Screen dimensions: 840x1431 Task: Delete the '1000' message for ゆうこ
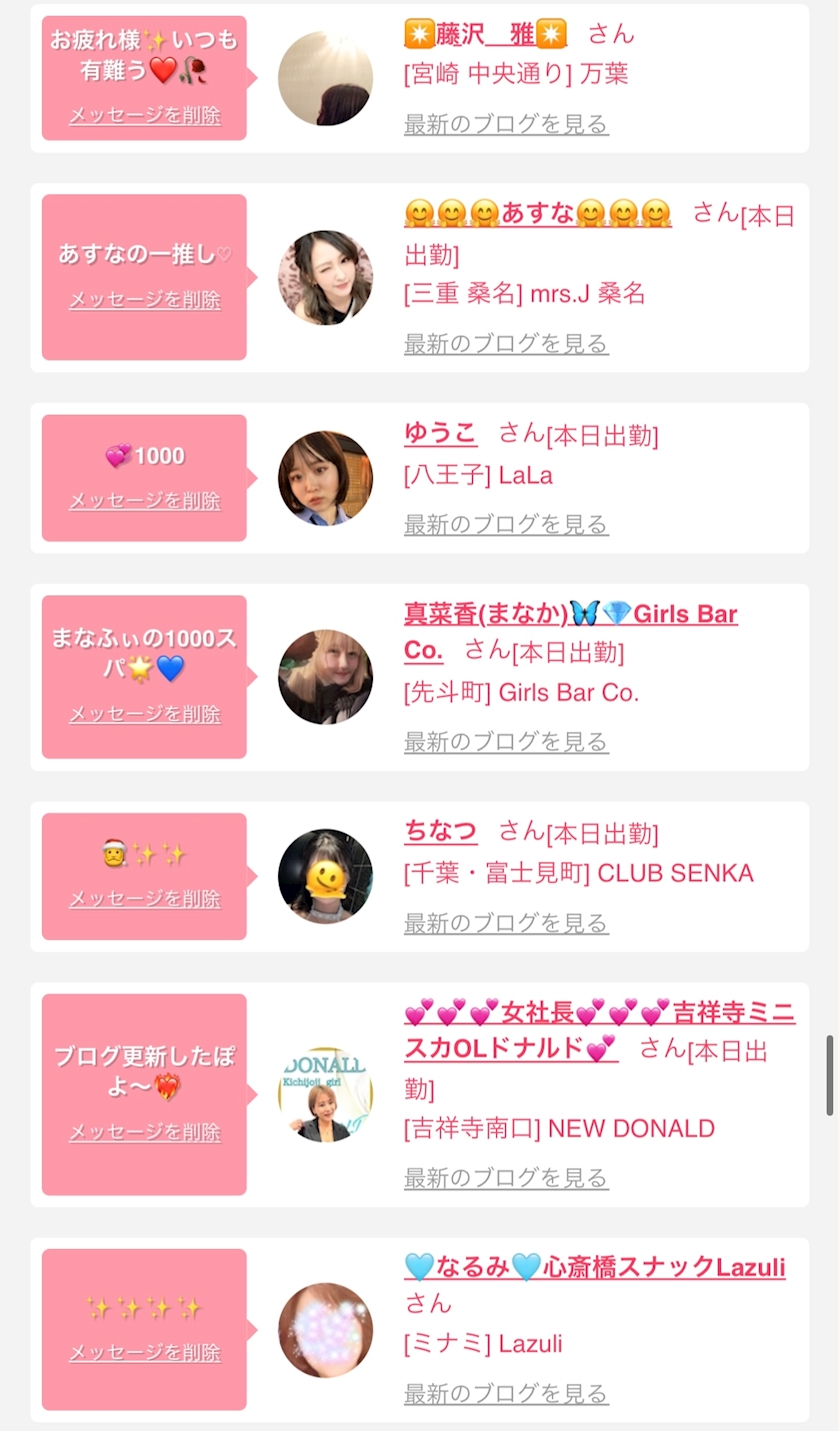click(x=145, y=501)
